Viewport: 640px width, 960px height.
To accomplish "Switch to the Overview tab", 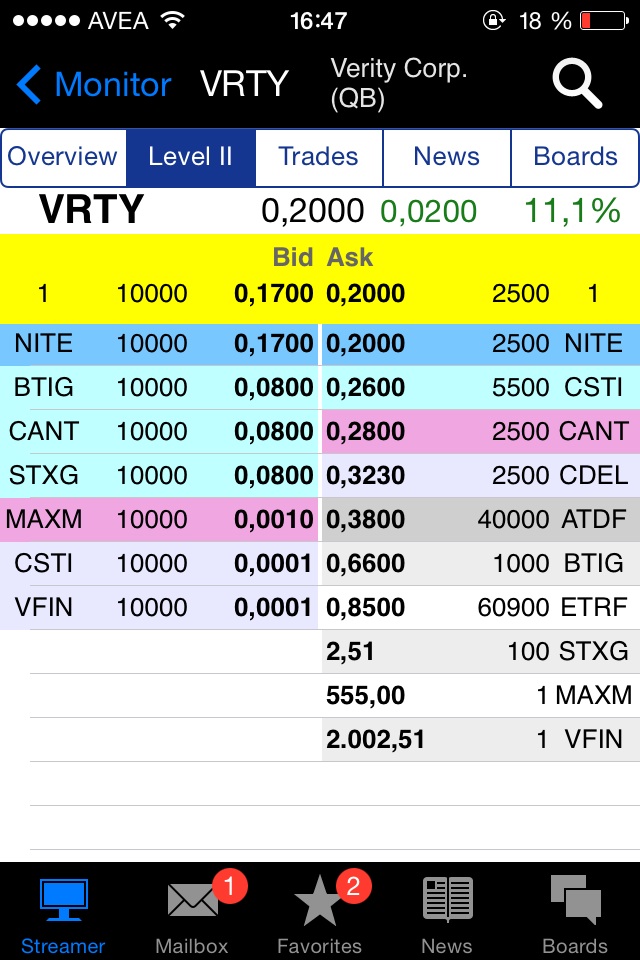I will coord(64,157).
